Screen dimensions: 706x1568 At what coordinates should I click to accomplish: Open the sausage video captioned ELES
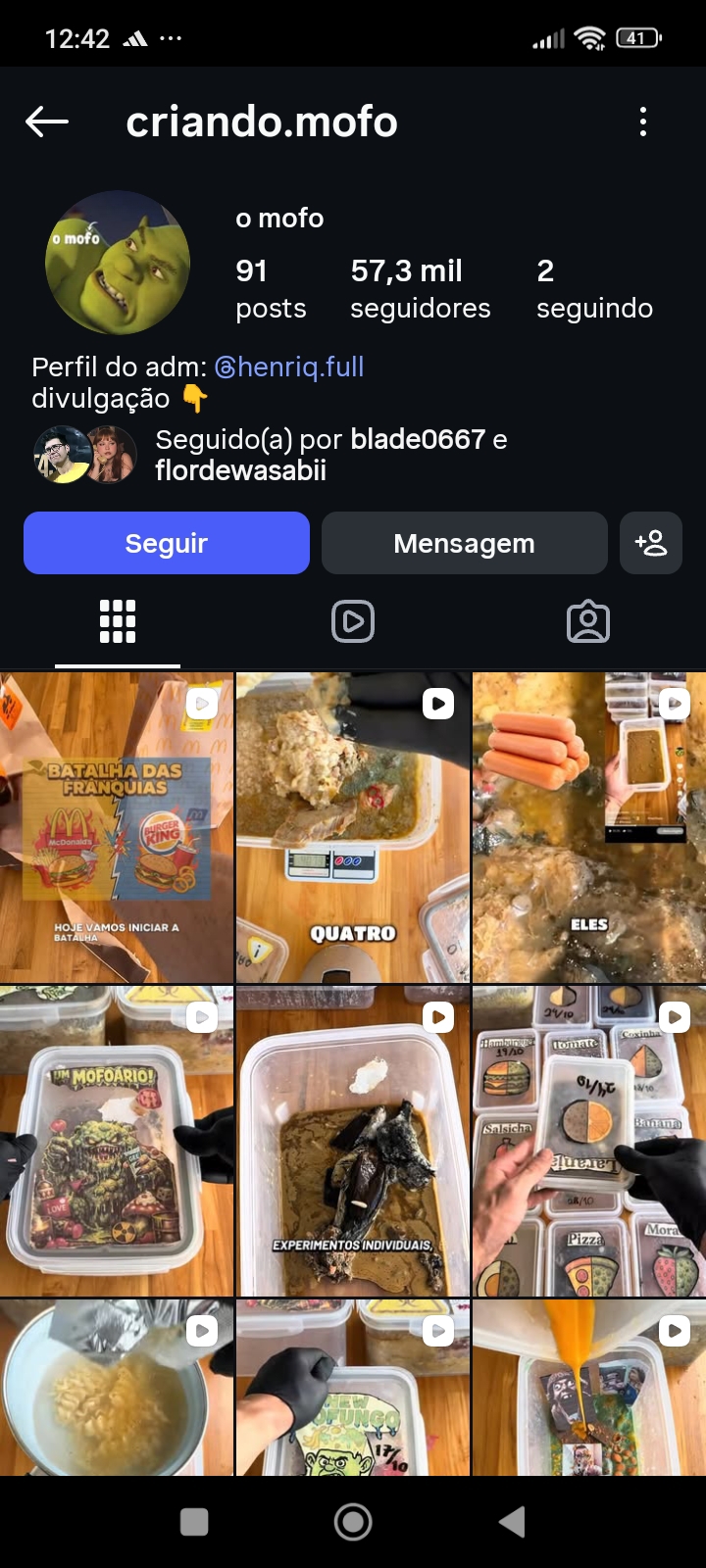click(x=588, y=828)
